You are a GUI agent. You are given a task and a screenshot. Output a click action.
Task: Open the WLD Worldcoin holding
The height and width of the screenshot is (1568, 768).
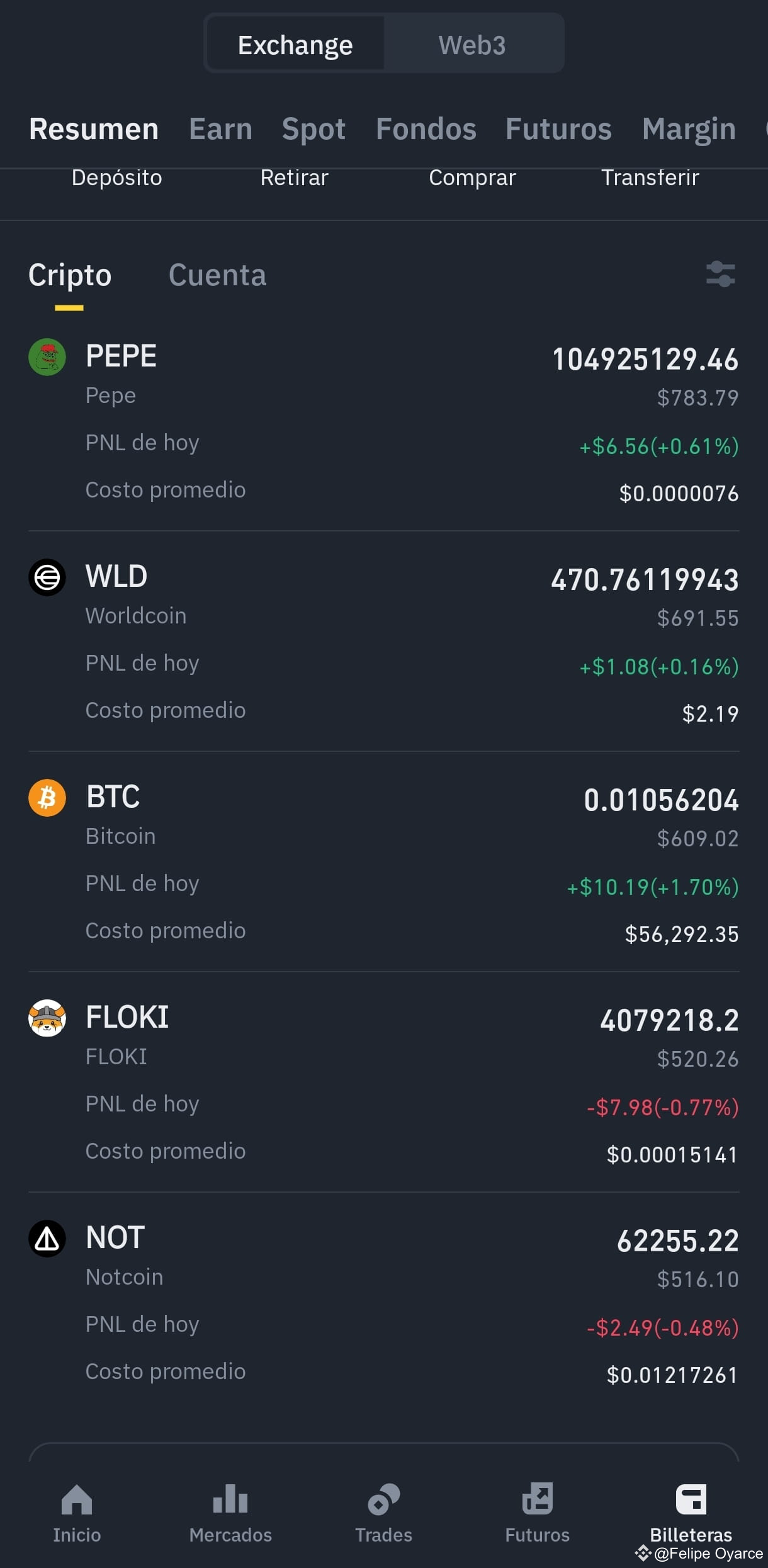(384, 643)
